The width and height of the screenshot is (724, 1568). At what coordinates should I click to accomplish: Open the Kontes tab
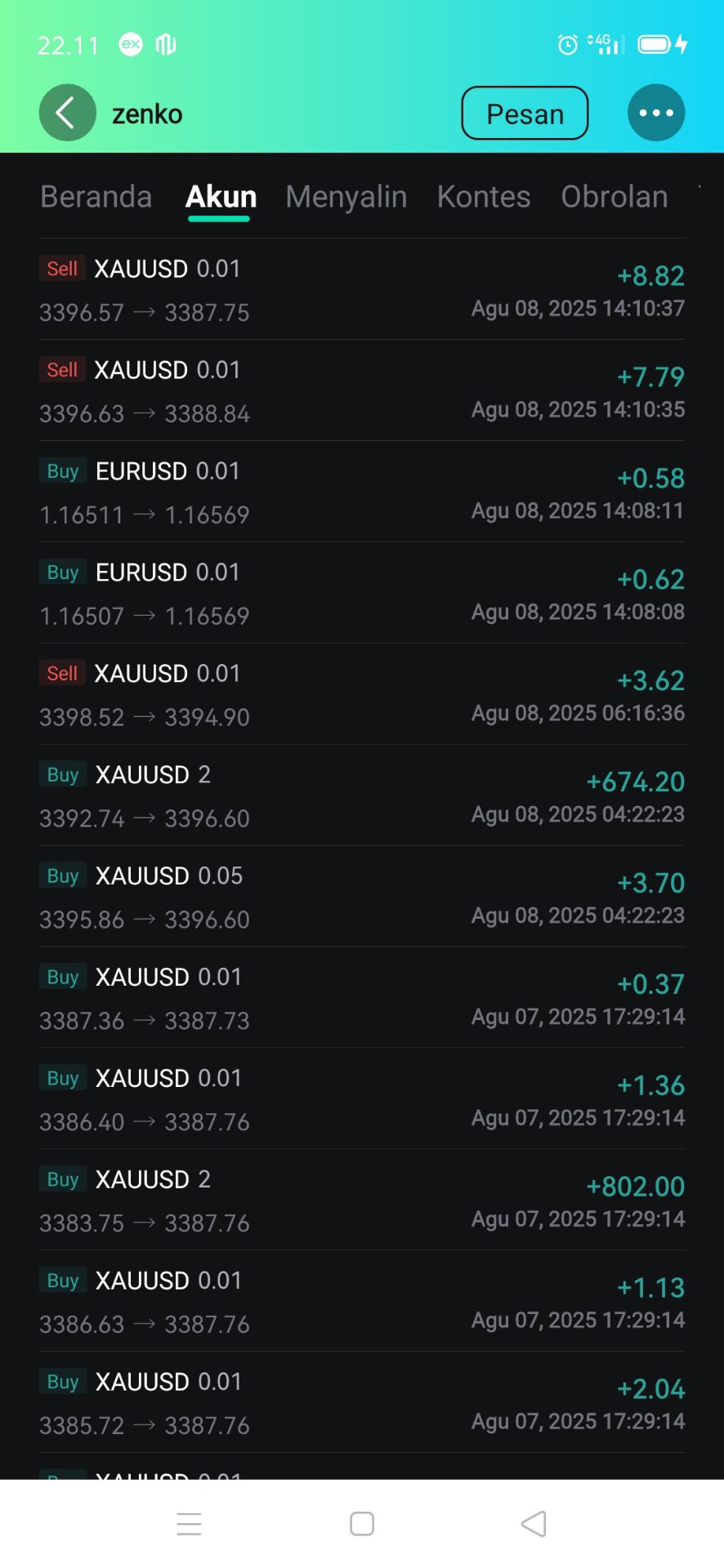pos(484,197)
